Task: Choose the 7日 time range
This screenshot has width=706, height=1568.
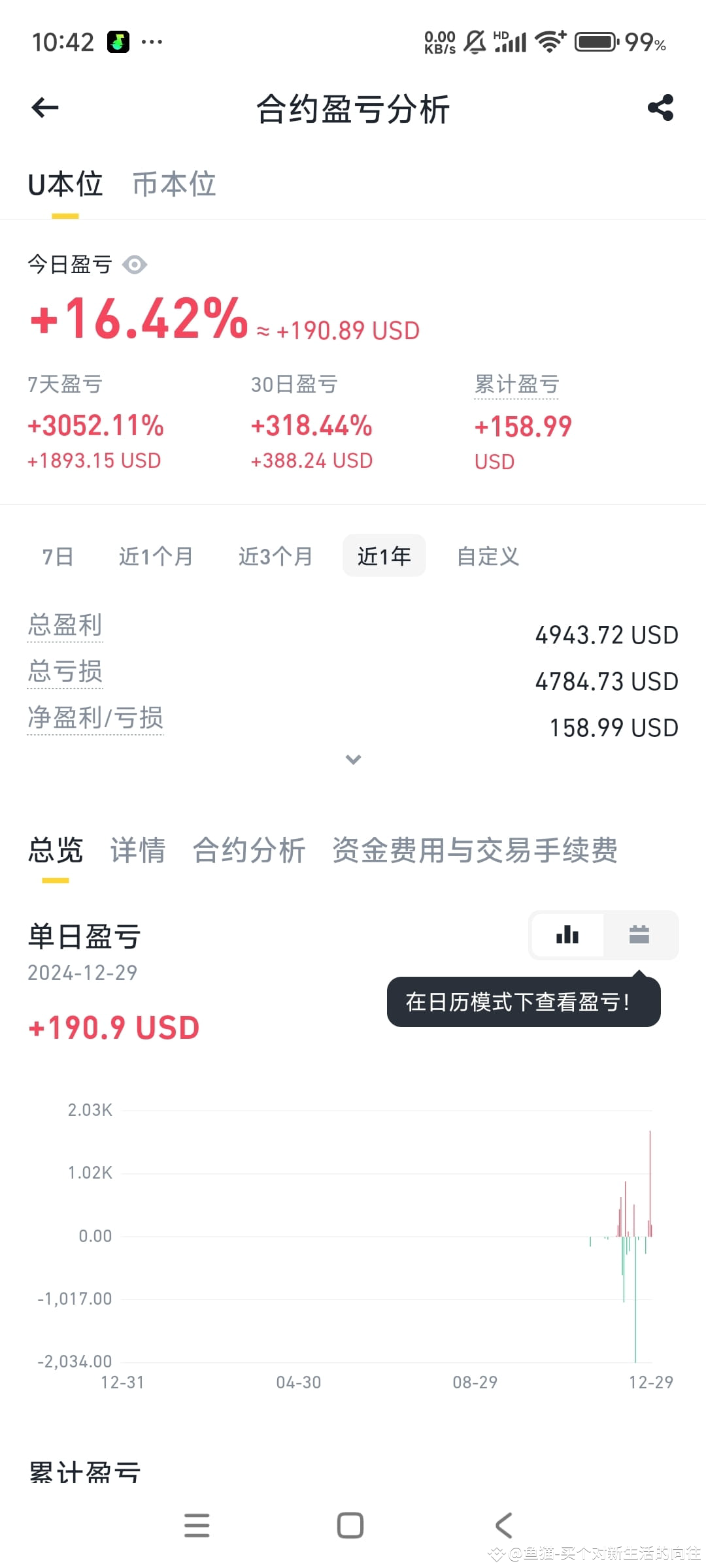Action: (x=58, y=556)
